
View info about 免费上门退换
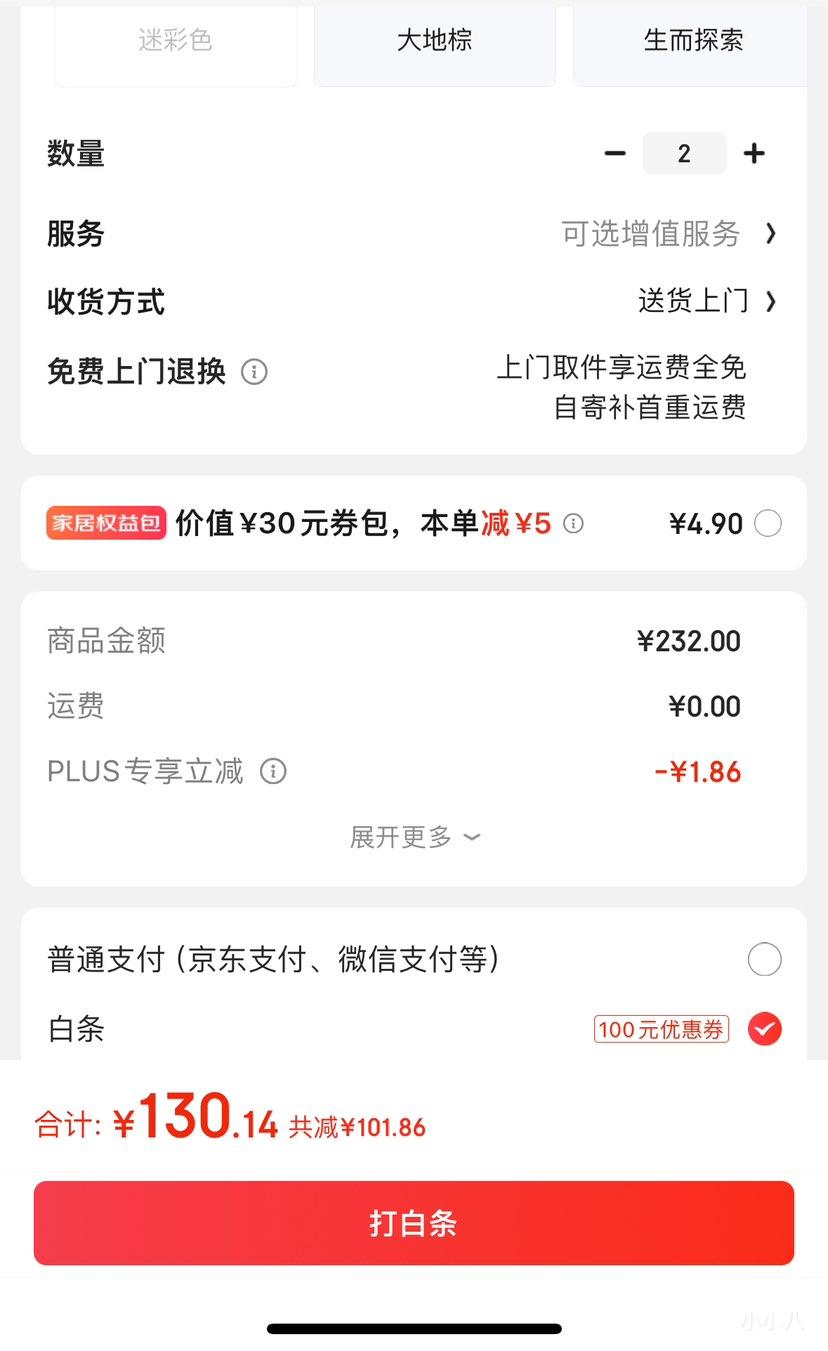[254, 372]
